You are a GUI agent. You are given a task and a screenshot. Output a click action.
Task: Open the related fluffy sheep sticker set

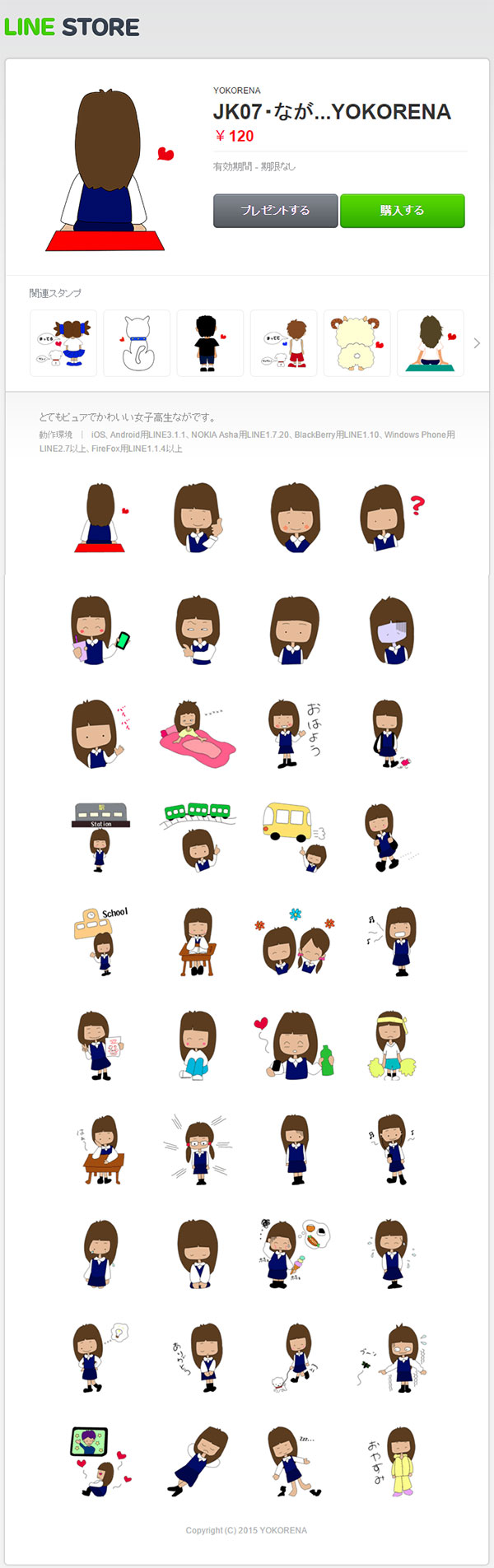357,343
